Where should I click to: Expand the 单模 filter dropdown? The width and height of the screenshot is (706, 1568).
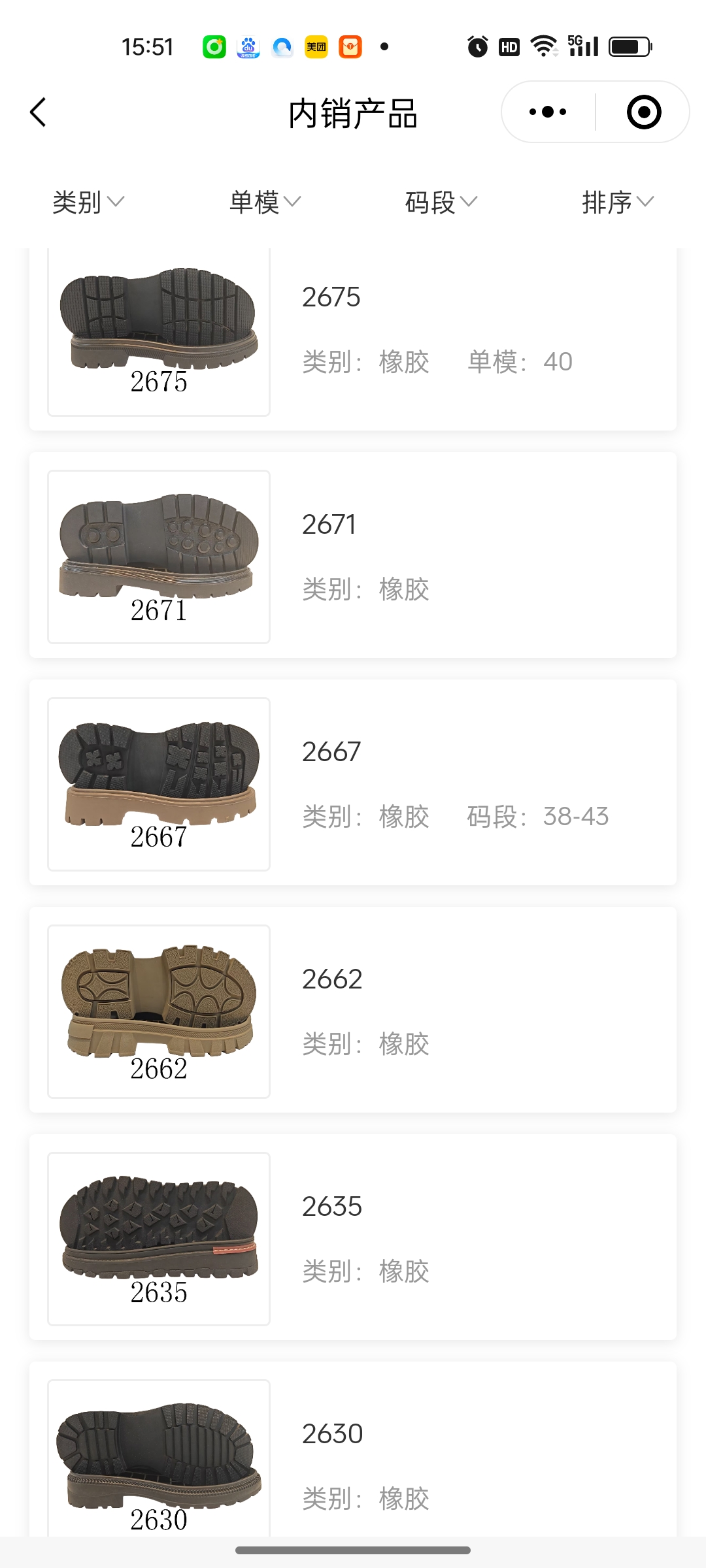265,202
